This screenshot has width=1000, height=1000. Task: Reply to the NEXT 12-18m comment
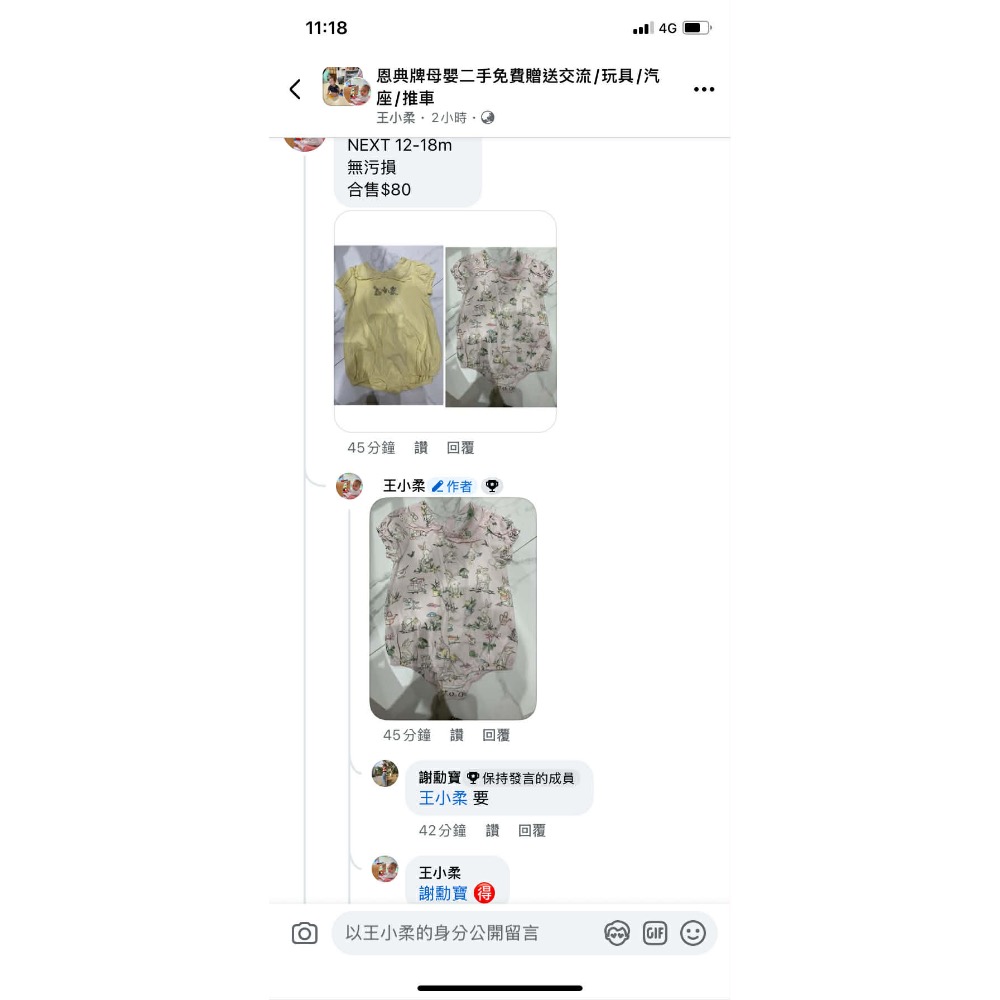coord(460,448)
